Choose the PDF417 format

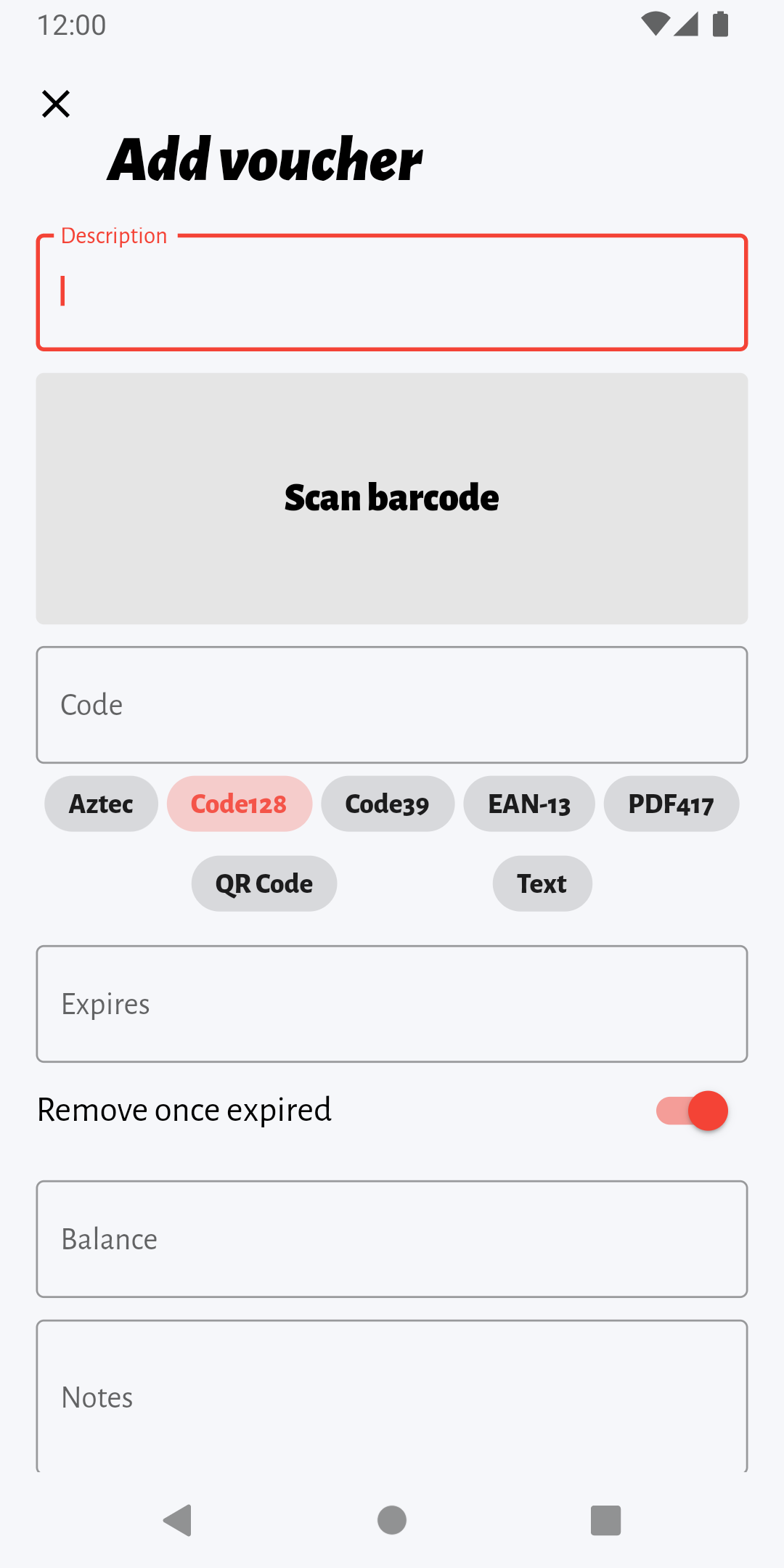click(x=671, y=804)
